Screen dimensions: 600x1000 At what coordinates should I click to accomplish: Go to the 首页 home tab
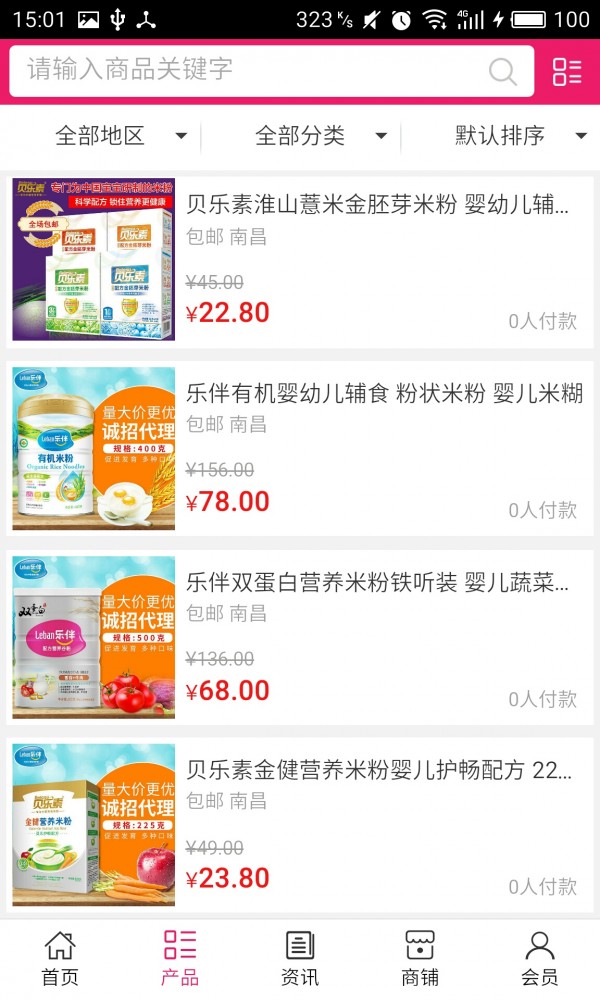pos(60,958)
